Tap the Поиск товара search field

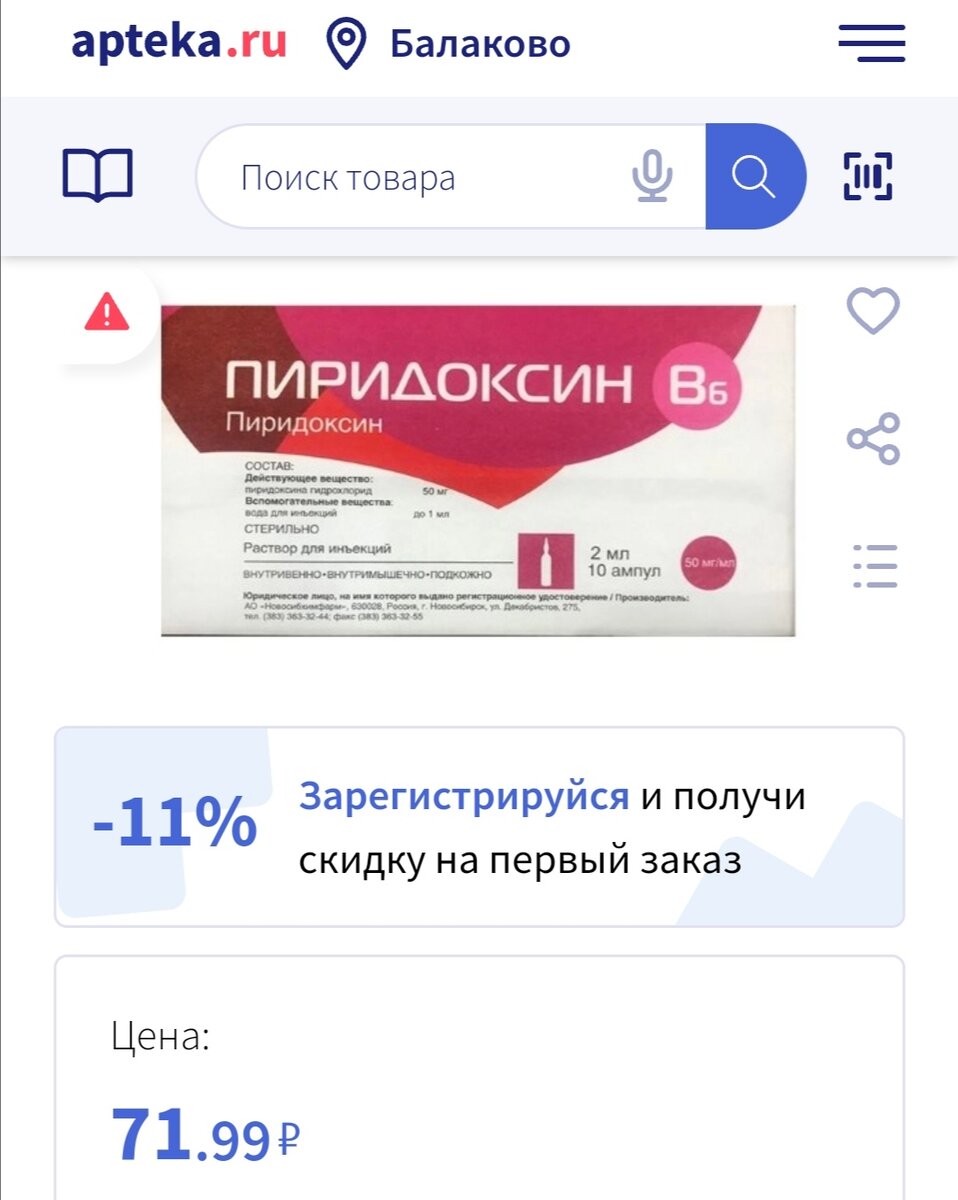420,178
